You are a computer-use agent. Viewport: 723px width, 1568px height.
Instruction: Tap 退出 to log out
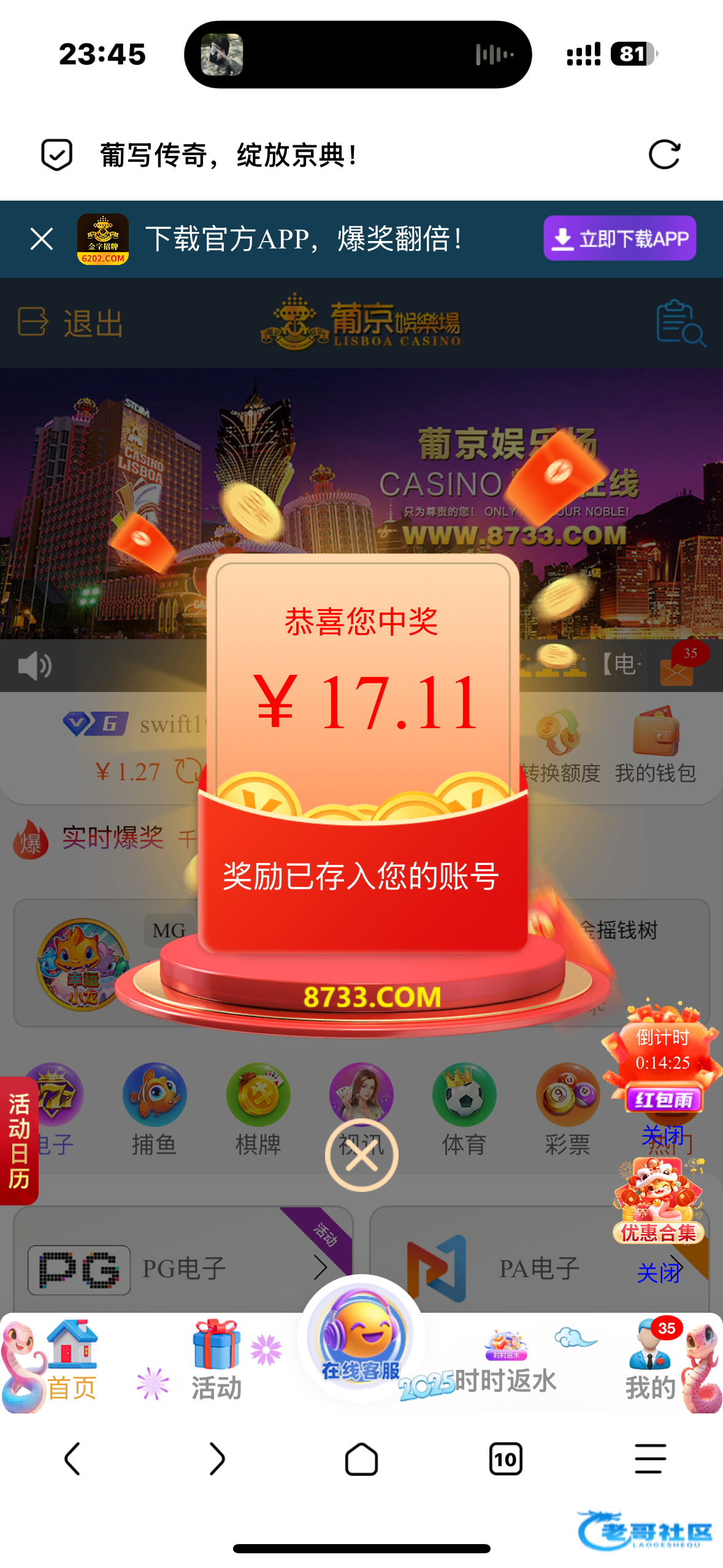tap(71, 323)
